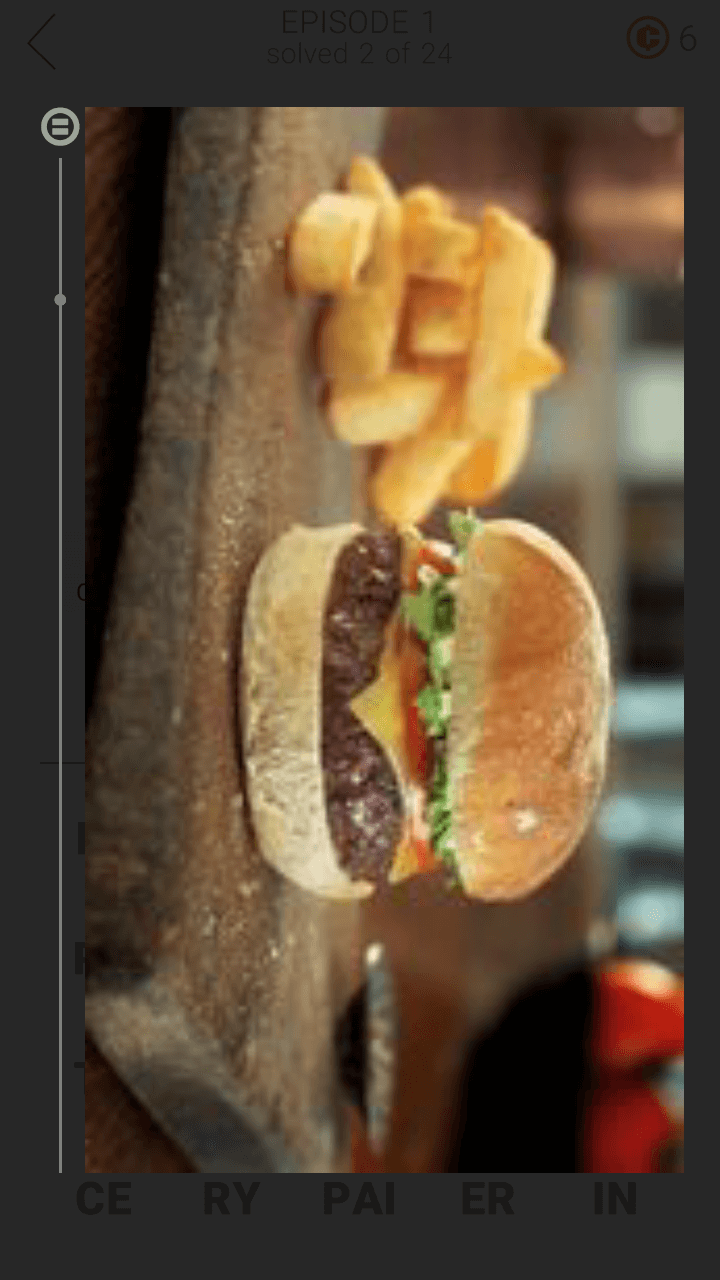Viewport: 720px width, 1280px height.
Task: Select the CE letter tile
Action: coord(104,1198)
